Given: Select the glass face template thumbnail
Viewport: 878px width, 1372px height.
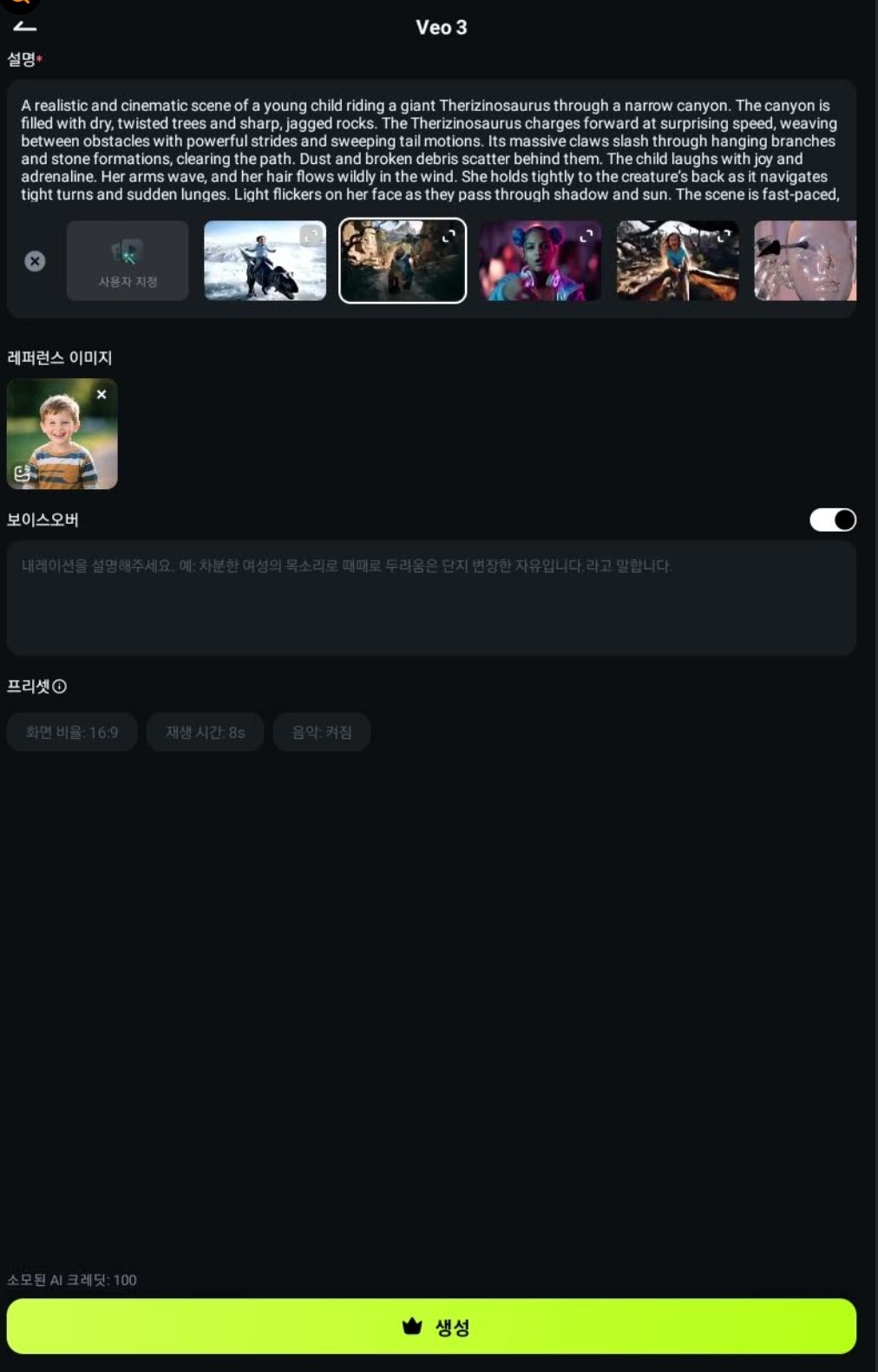Looking at the screenshot, I should point(804,261).
